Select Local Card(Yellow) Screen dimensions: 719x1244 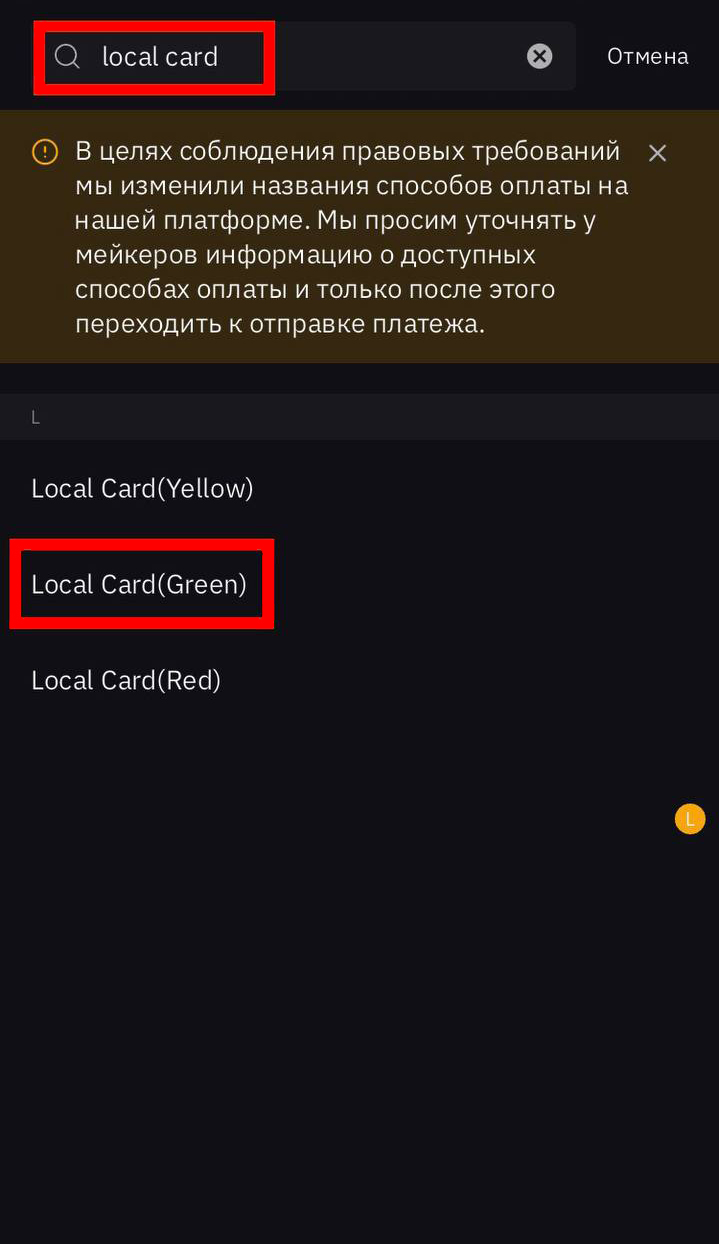coord(142,488)
